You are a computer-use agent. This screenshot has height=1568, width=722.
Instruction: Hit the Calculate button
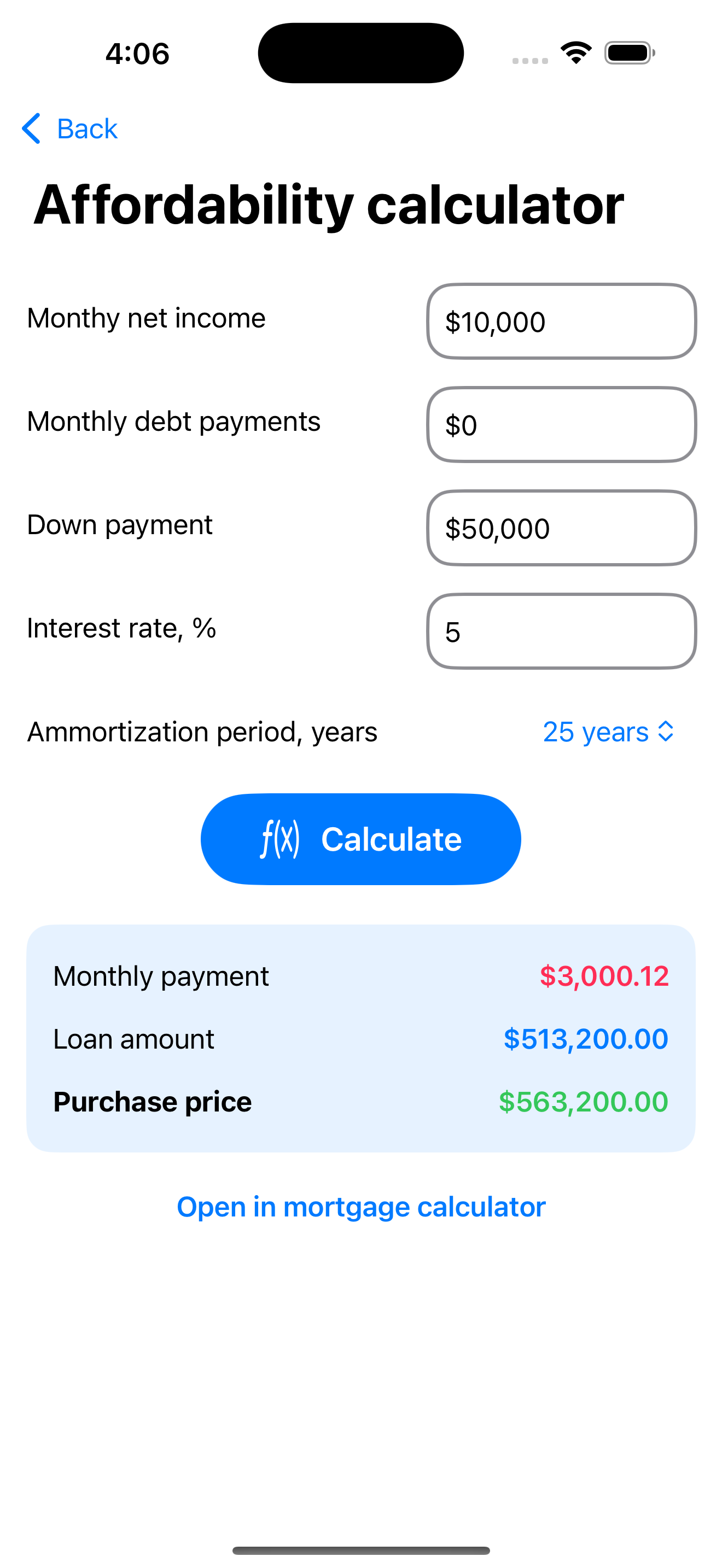point(360,839)
